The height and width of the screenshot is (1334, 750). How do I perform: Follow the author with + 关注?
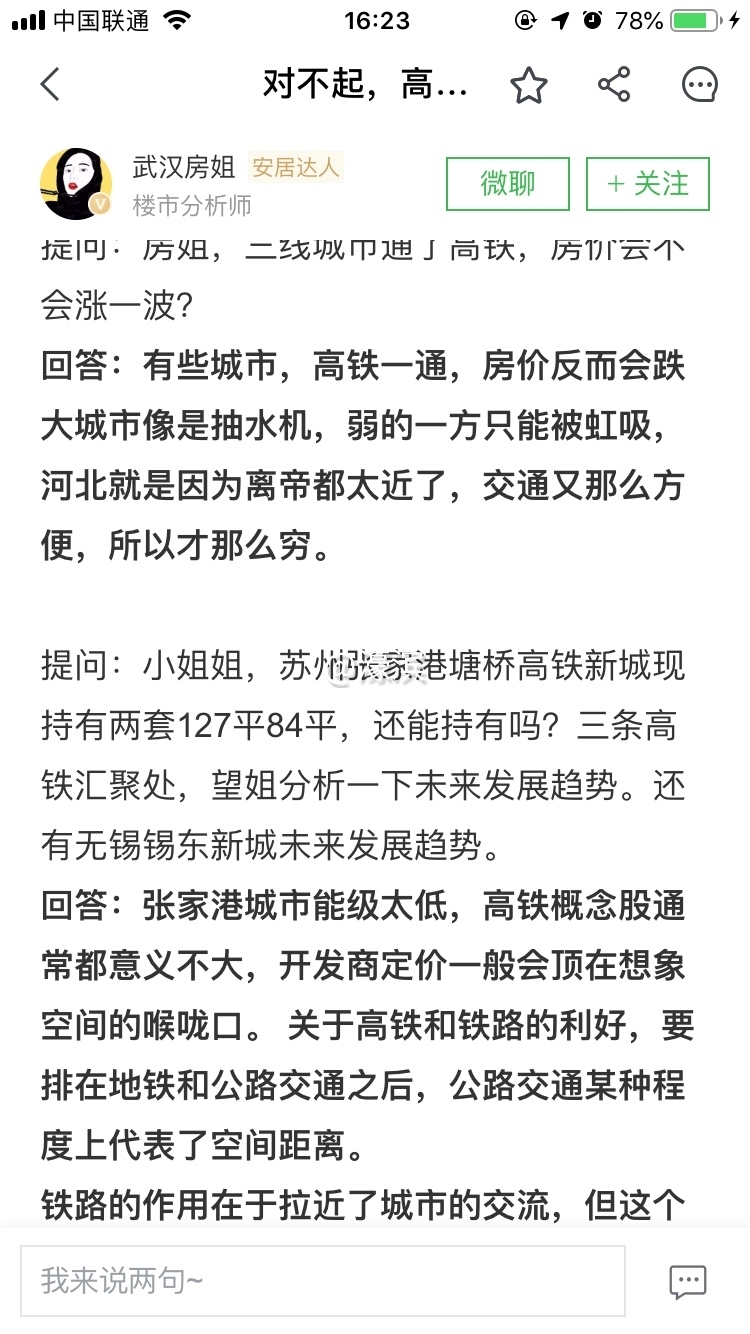[x=648, y=184]
